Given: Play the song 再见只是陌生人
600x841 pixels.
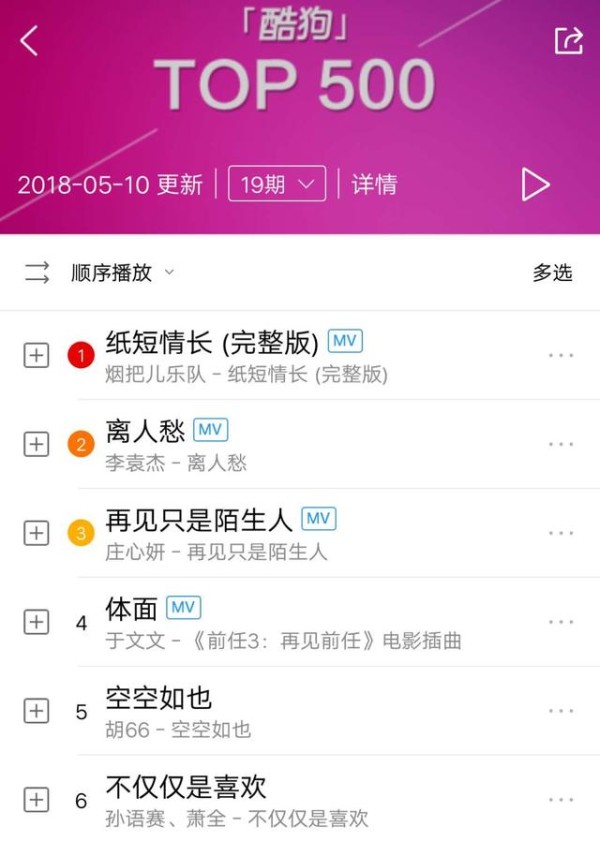Looking at the screenshot, I should point(199,519).
